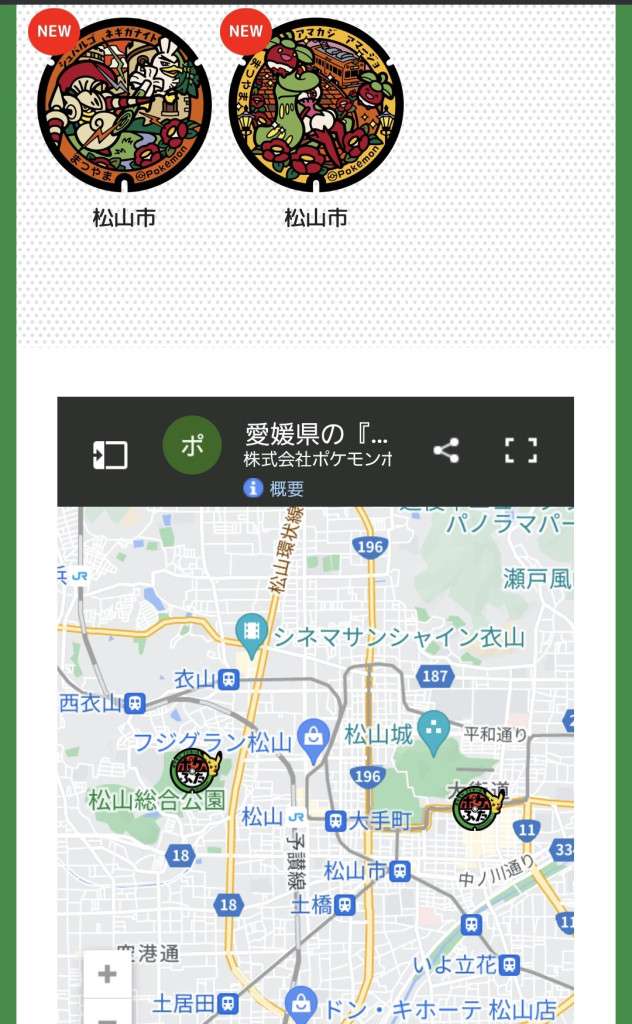Share the 愛媛県 map
The height and width of the screenshot is (1024, 632).
(446, 451)
